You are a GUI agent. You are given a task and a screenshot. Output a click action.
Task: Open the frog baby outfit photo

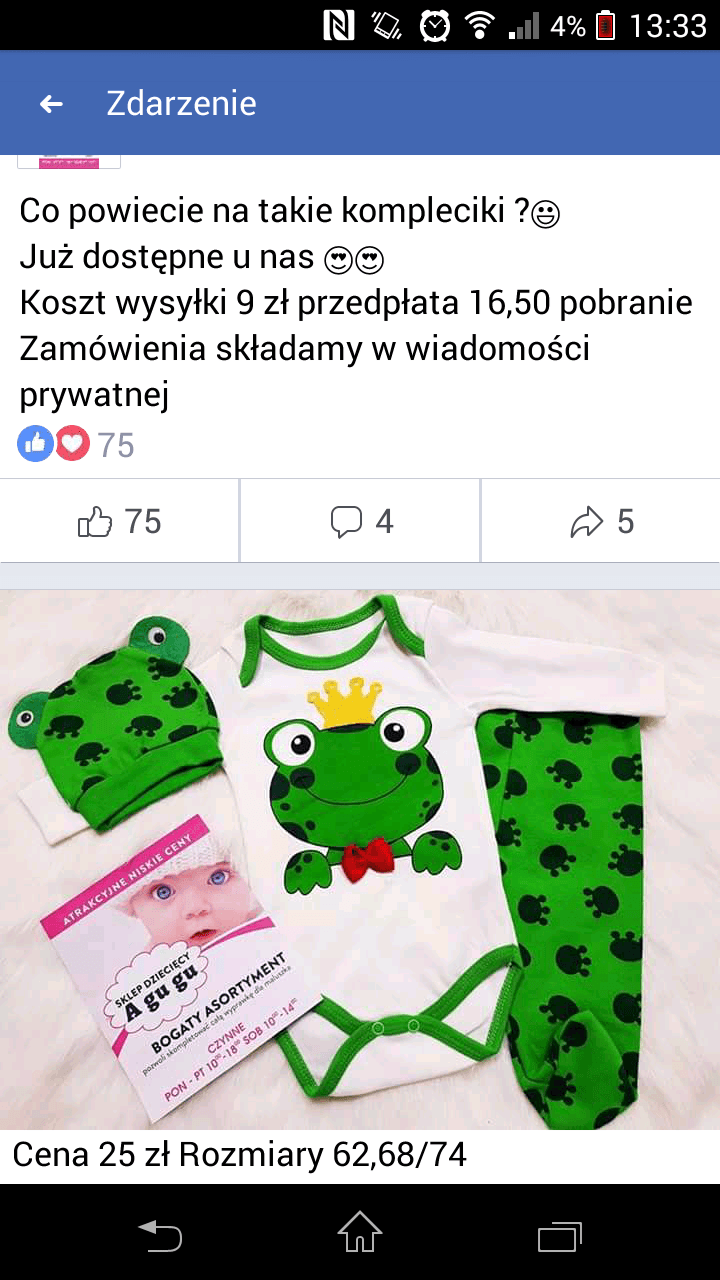click(360, 860)
